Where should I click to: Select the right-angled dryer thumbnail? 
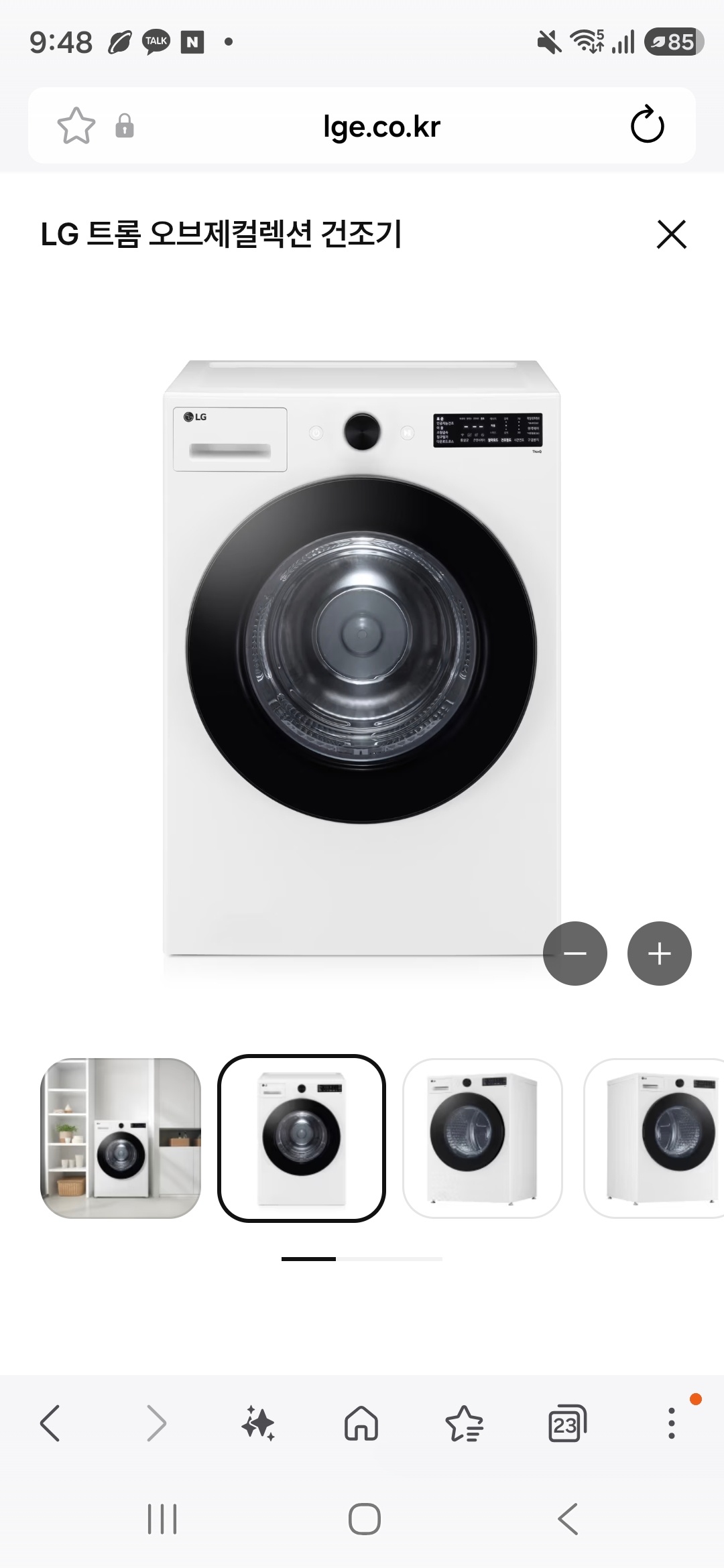point(654,1138)
